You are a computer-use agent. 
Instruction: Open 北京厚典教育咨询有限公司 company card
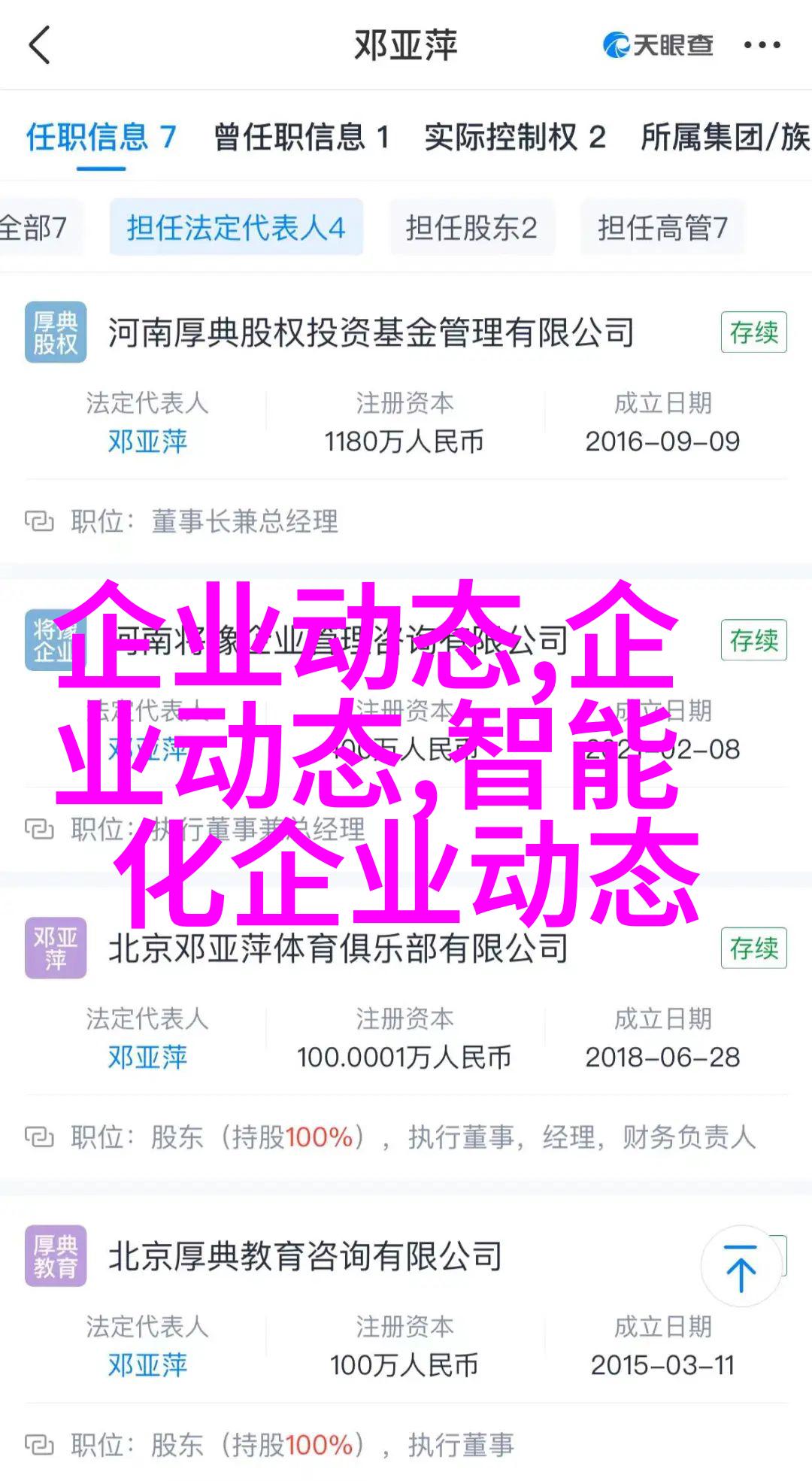pyautogui.click(x=305, y=1257)
